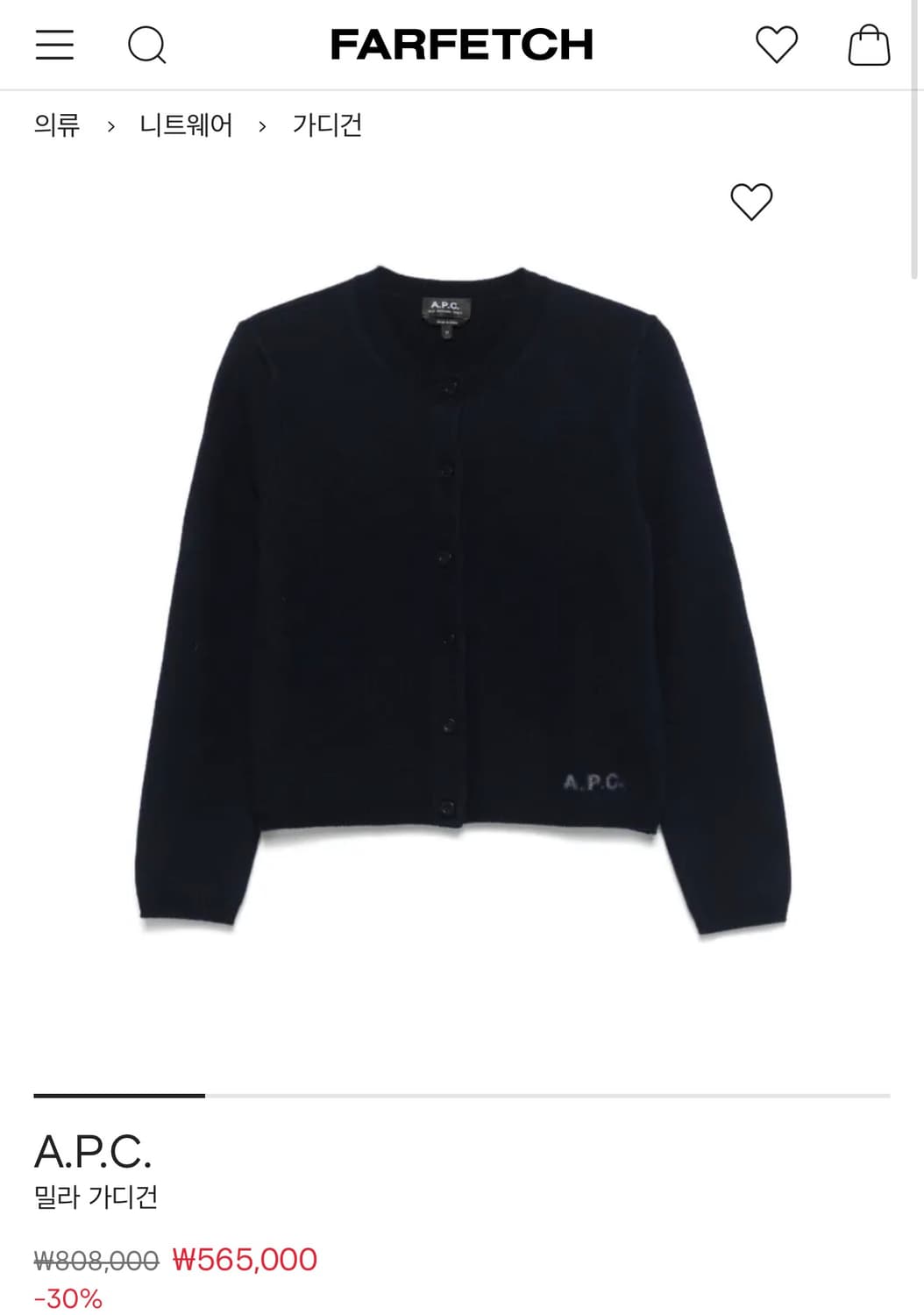
Task: Click the FARFETCH logo
Action: click(462, 45)
